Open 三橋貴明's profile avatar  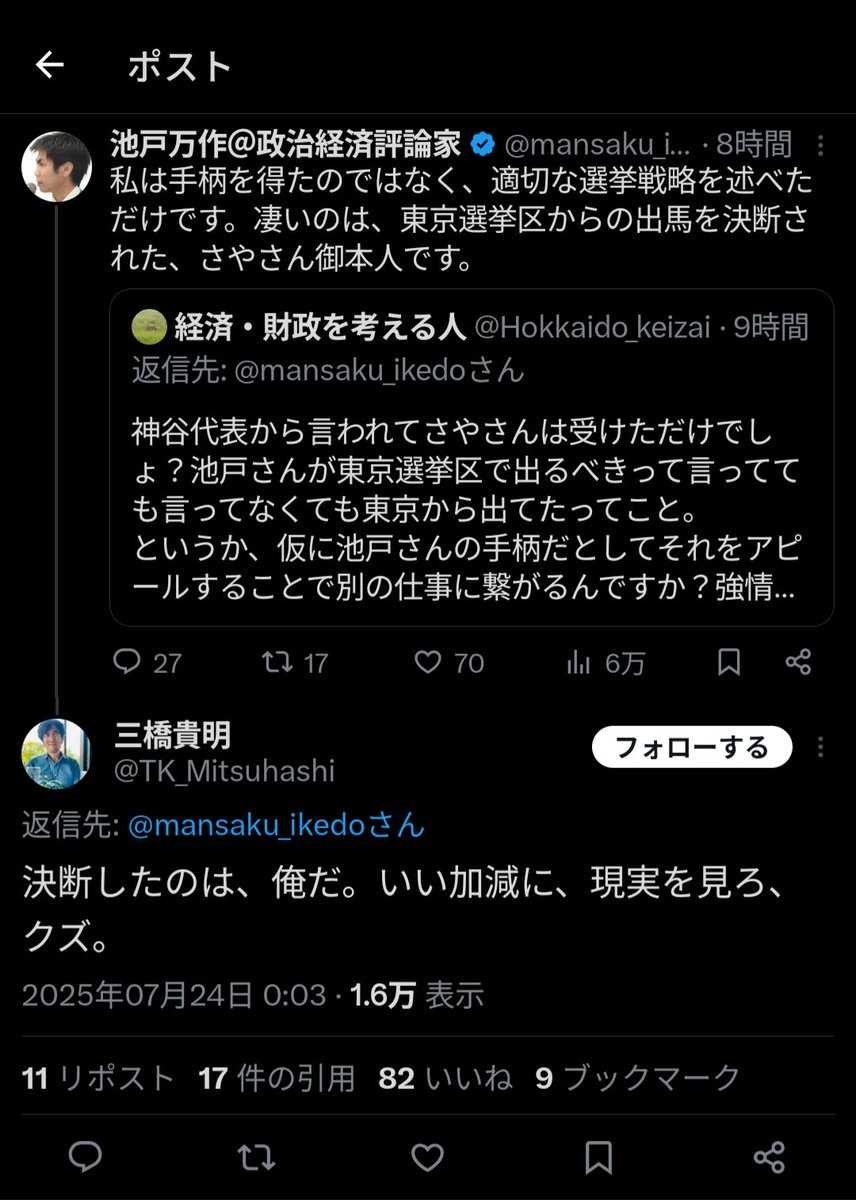click(56, 754)
